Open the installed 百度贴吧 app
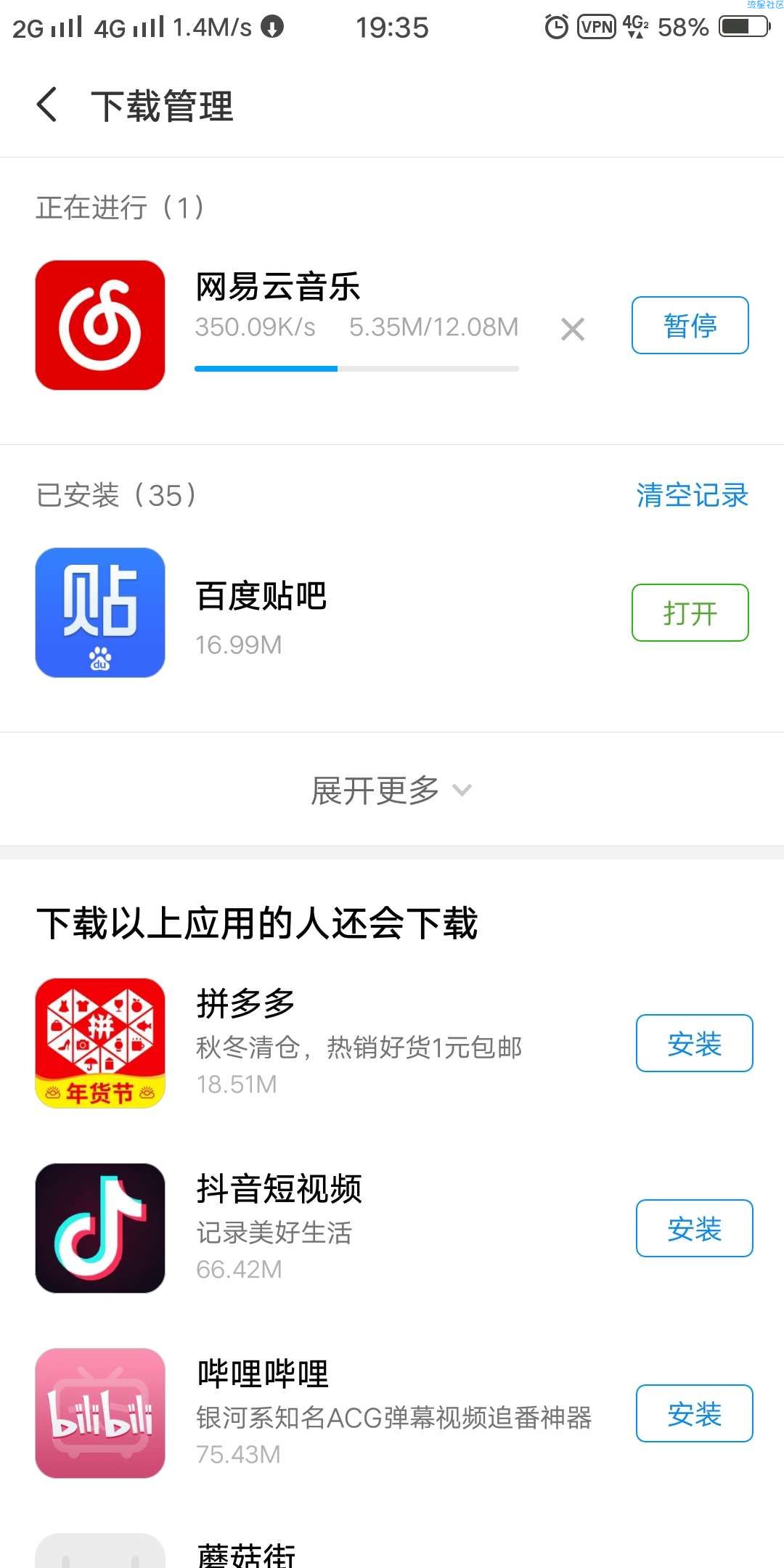The height and width of the screenshot is (1568, 784). point(689,613)
